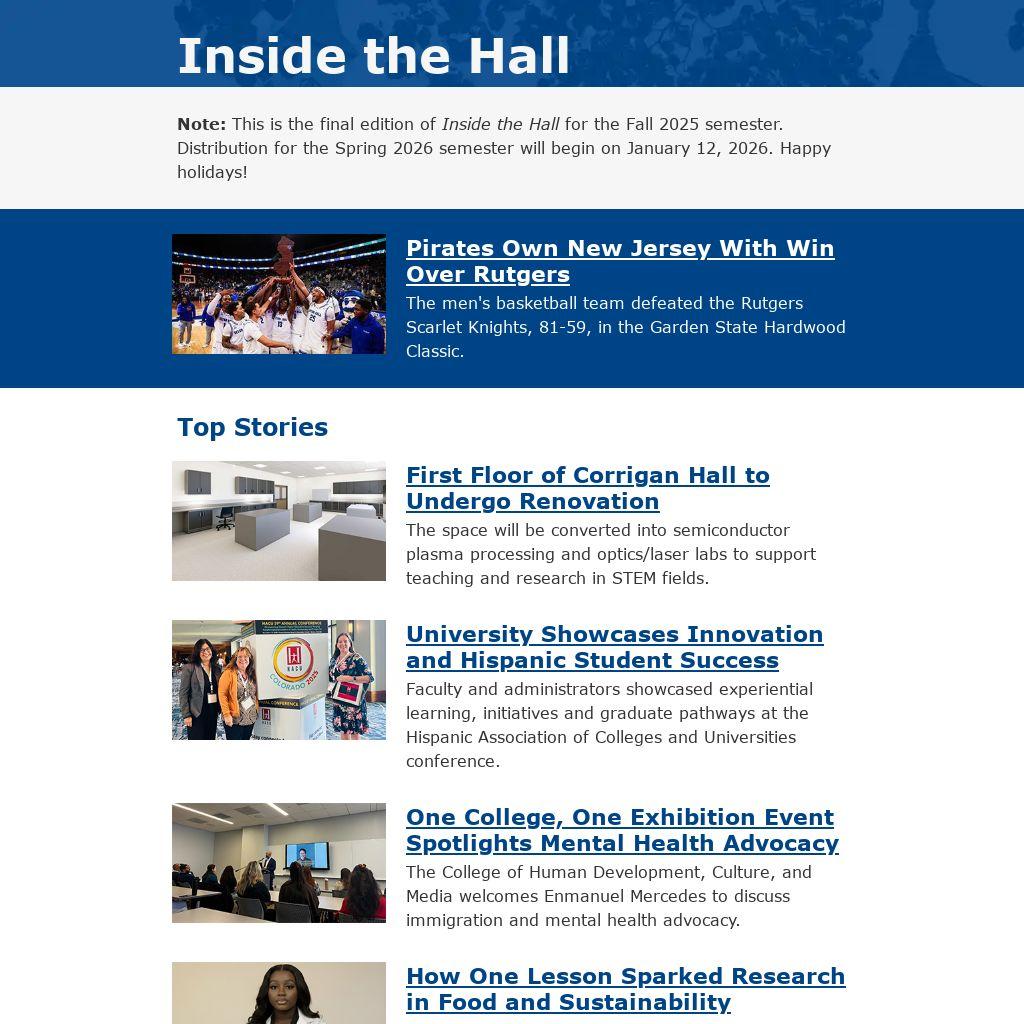The image size is (1024, 1024).
Task: Open University Showcases Innovation article link
Action: 614,647
